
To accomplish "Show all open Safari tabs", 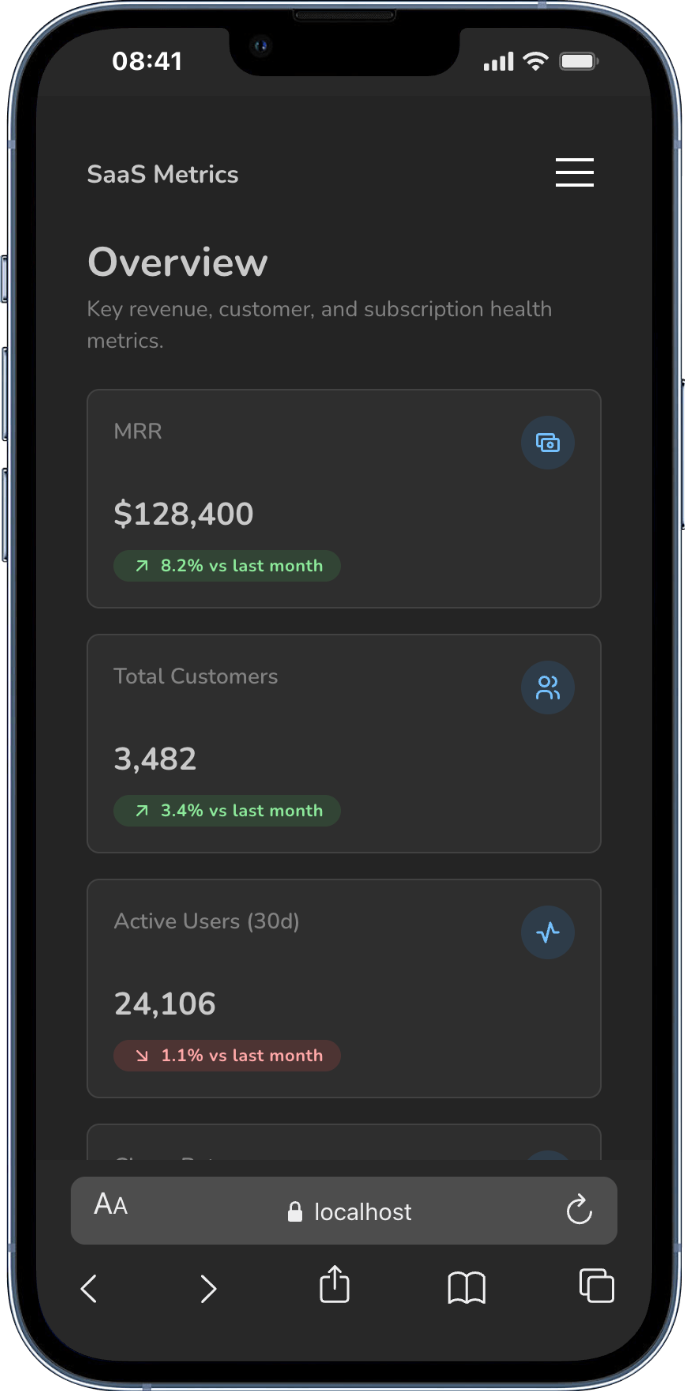I will tap(596, 1286).
